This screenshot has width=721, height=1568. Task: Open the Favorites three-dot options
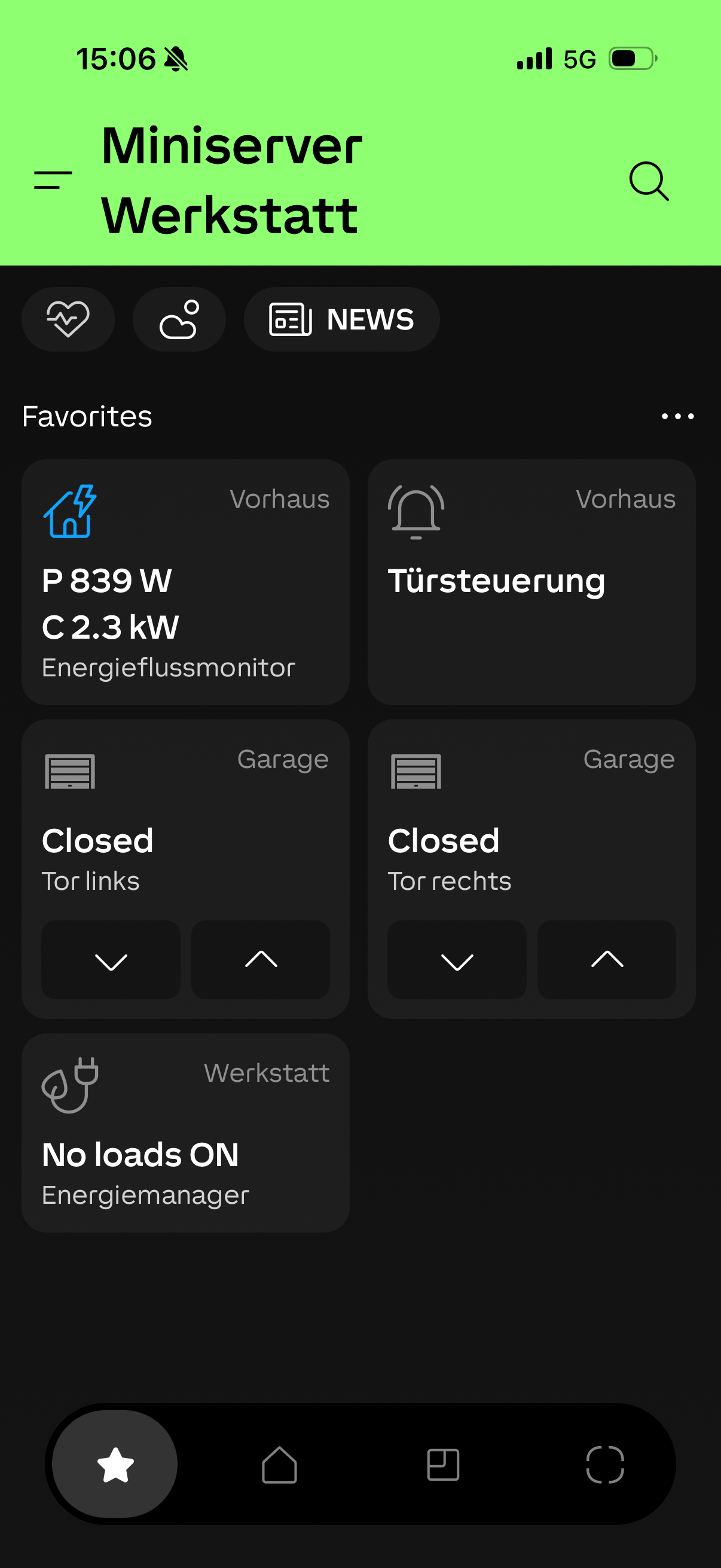pos(677,416)
